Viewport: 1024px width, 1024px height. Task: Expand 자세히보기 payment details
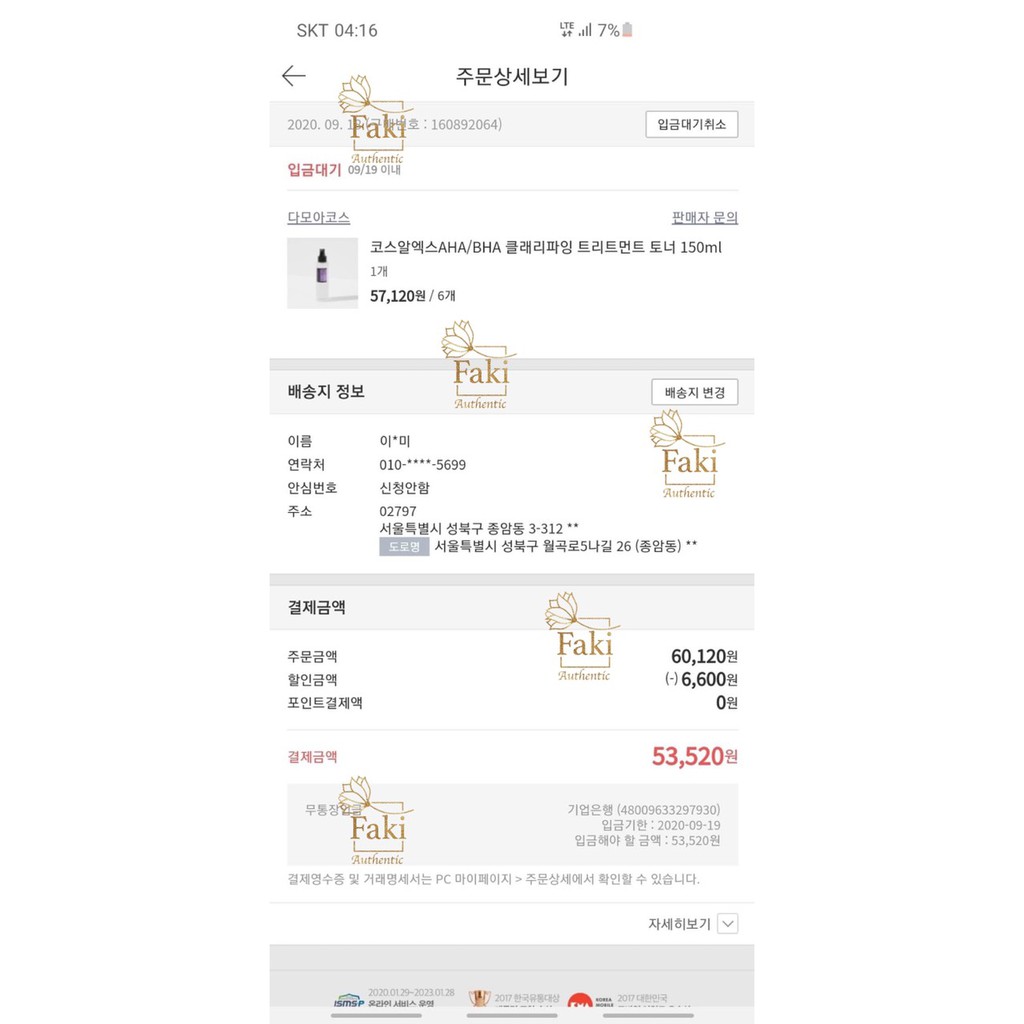click(693, 924)
